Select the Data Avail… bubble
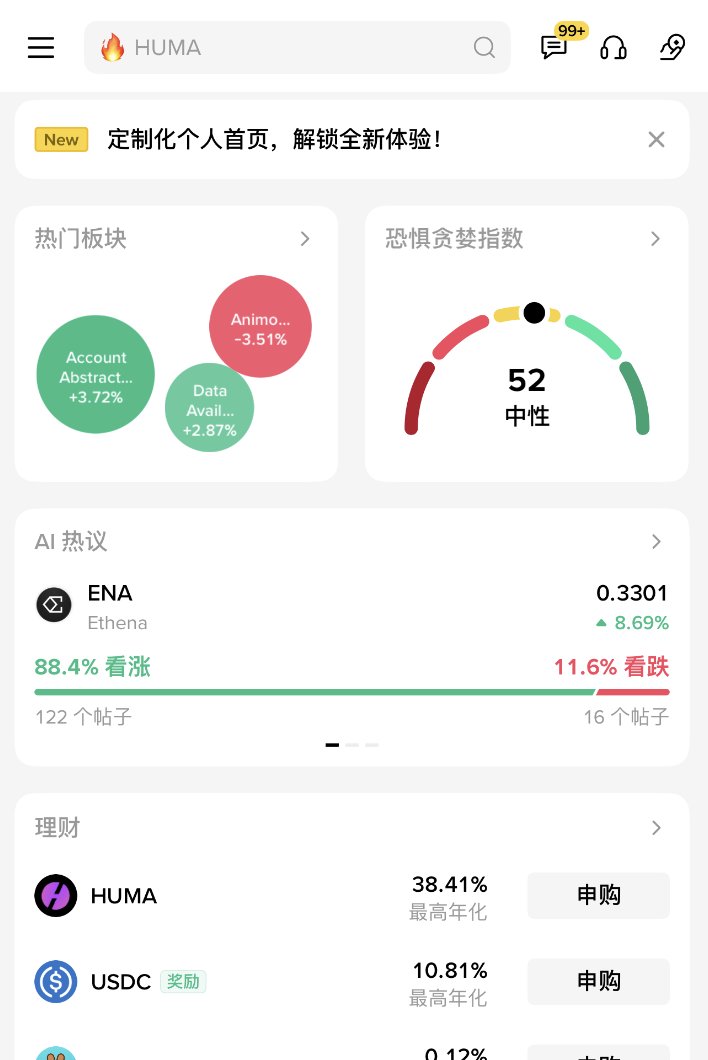This screenshot has width=708, height=1060. (x=209, y=408)
